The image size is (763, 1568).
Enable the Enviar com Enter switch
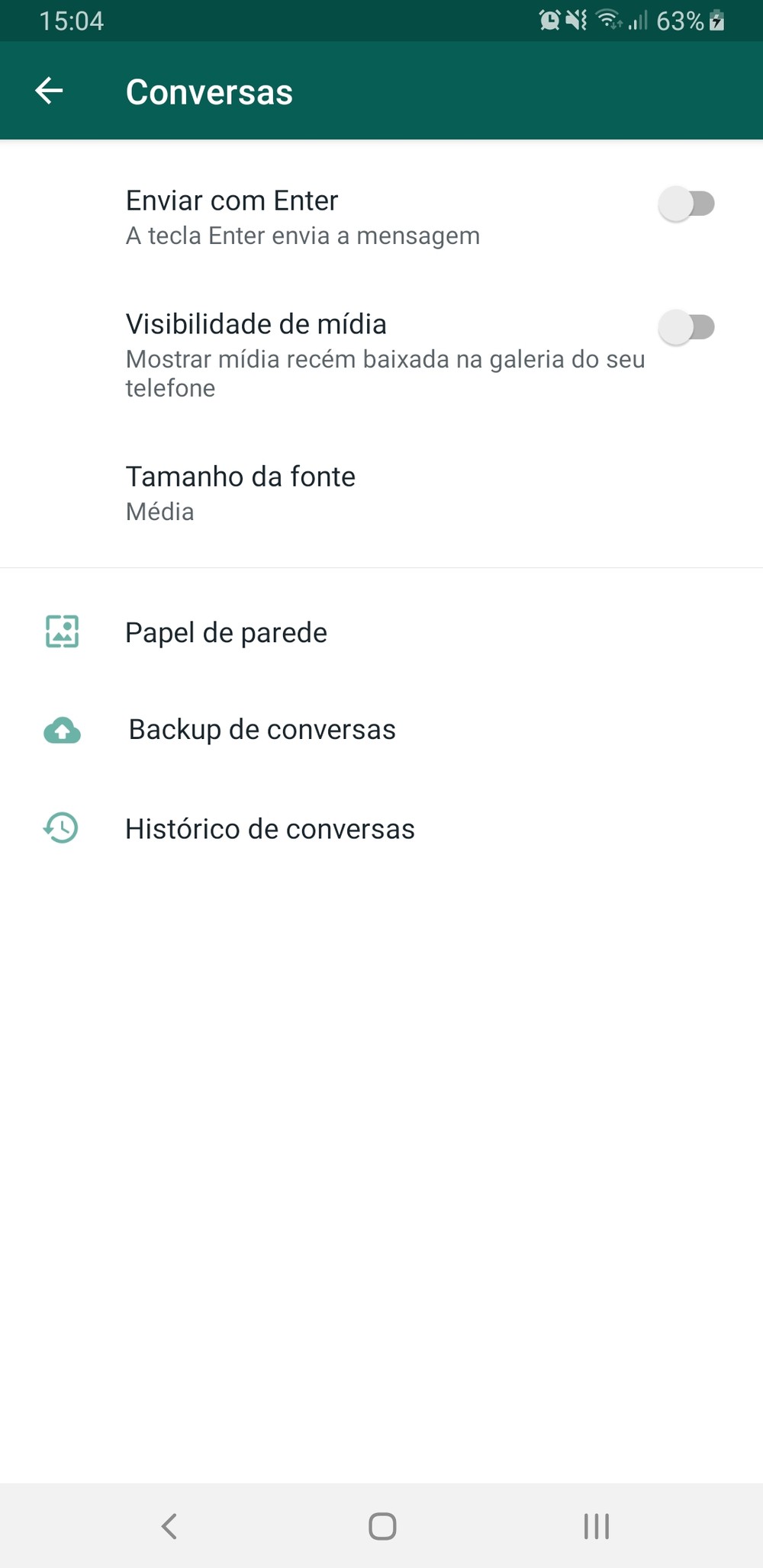686,204
